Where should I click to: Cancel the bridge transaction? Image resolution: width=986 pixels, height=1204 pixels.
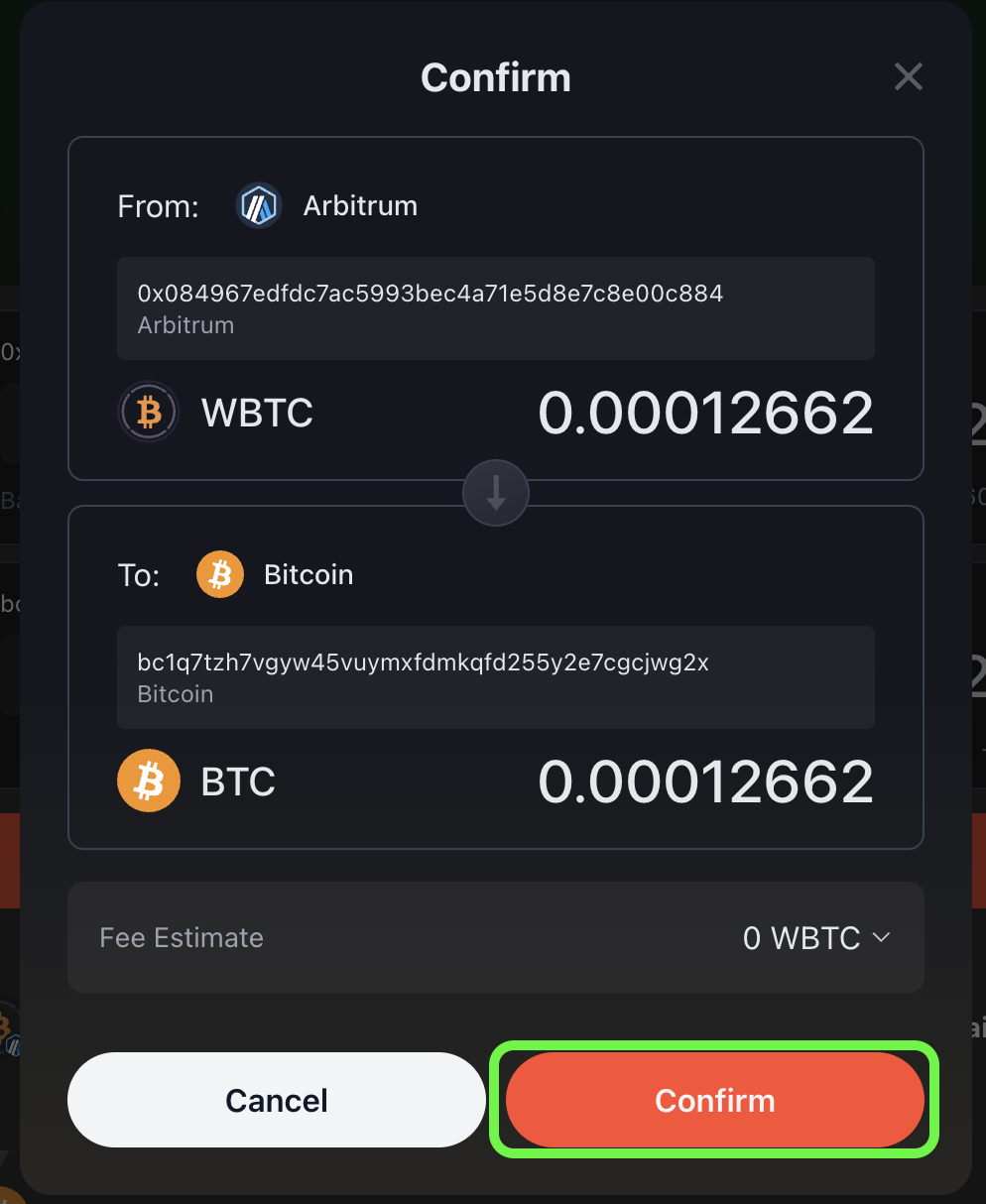pos(276,1100)
